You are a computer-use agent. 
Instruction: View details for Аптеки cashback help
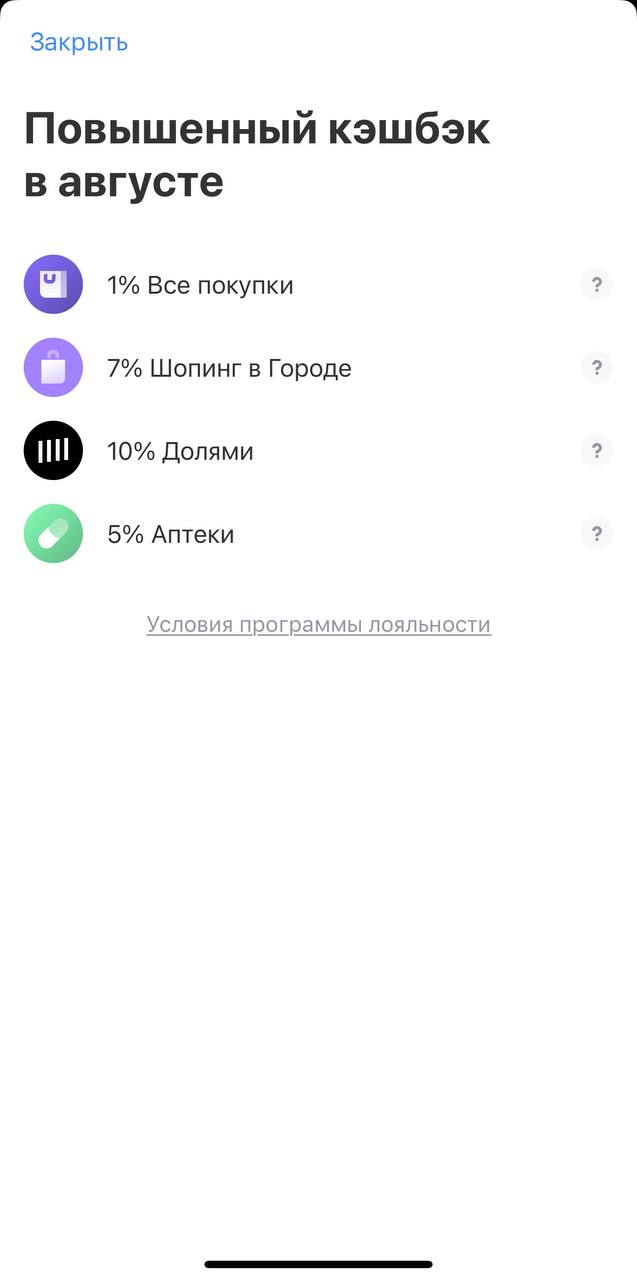pyautogui.click(x=597, y=534)
